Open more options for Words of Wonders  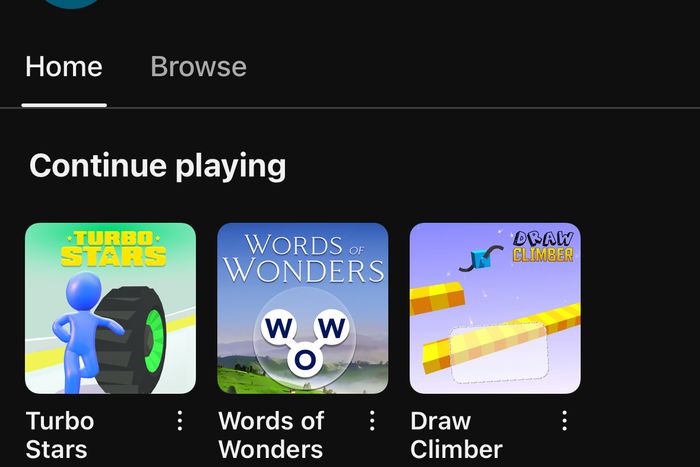372,421
